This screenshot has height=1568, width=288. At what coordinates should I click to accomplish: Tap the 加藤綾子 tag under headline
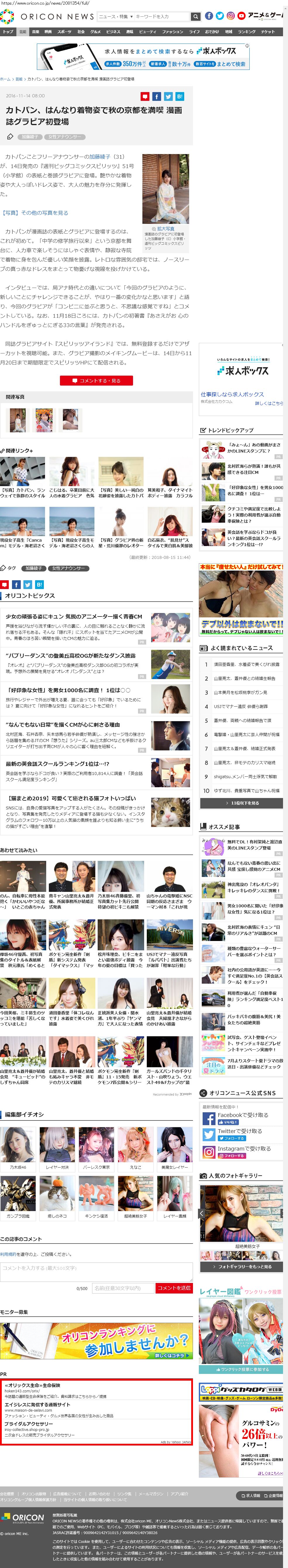tap(30, 137)
